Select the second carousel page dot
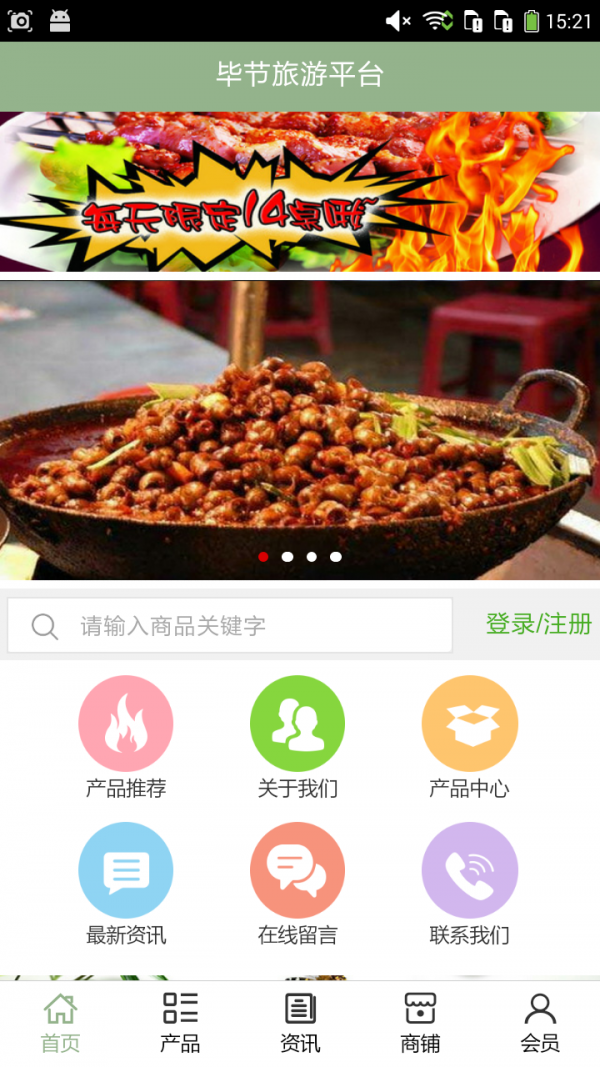Screen dimensions: 600x1067 point(288,557)
